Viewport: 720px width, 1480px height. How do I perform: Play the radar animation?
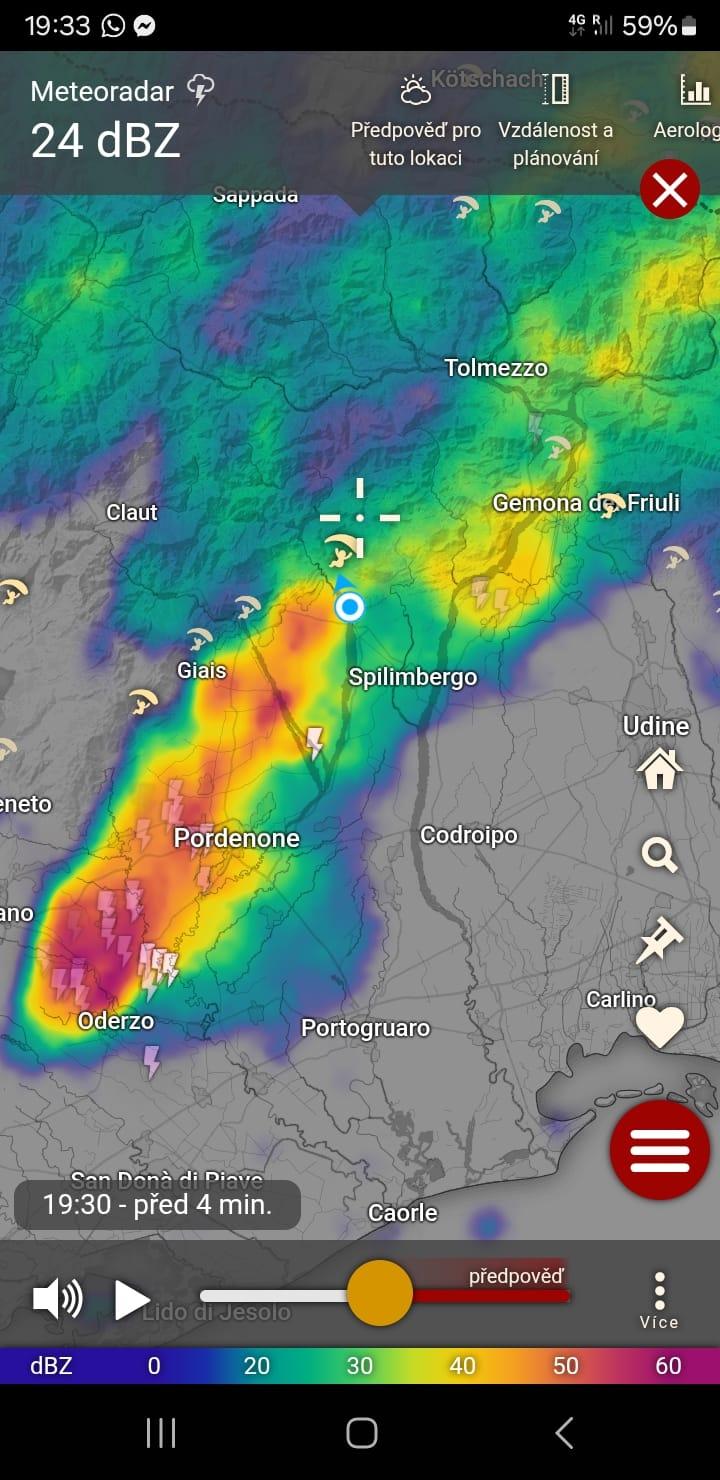point(132,1299)
